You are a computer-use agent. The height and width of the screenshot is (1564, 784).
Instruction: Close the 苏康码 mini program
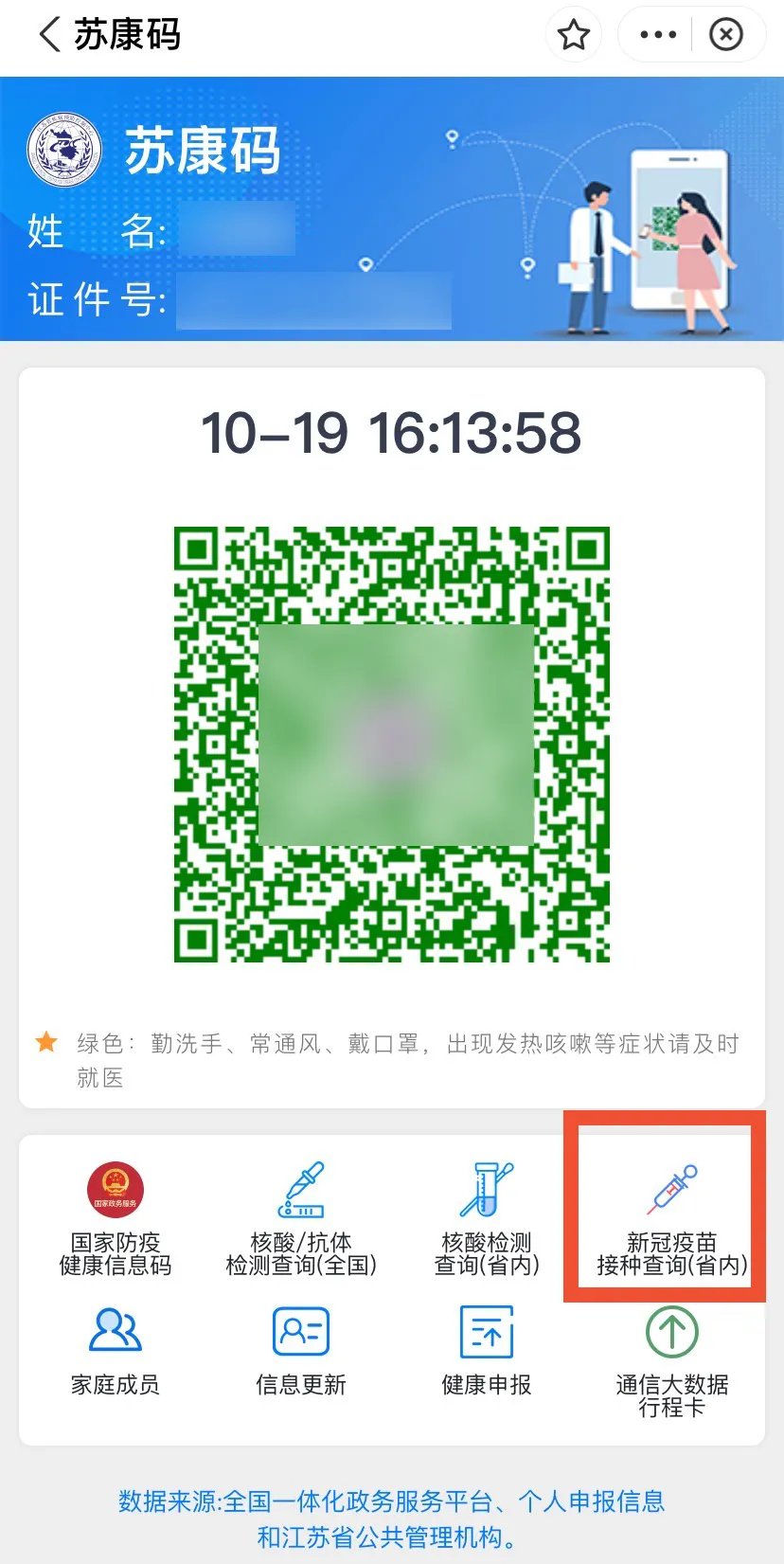tap(726, 36)
